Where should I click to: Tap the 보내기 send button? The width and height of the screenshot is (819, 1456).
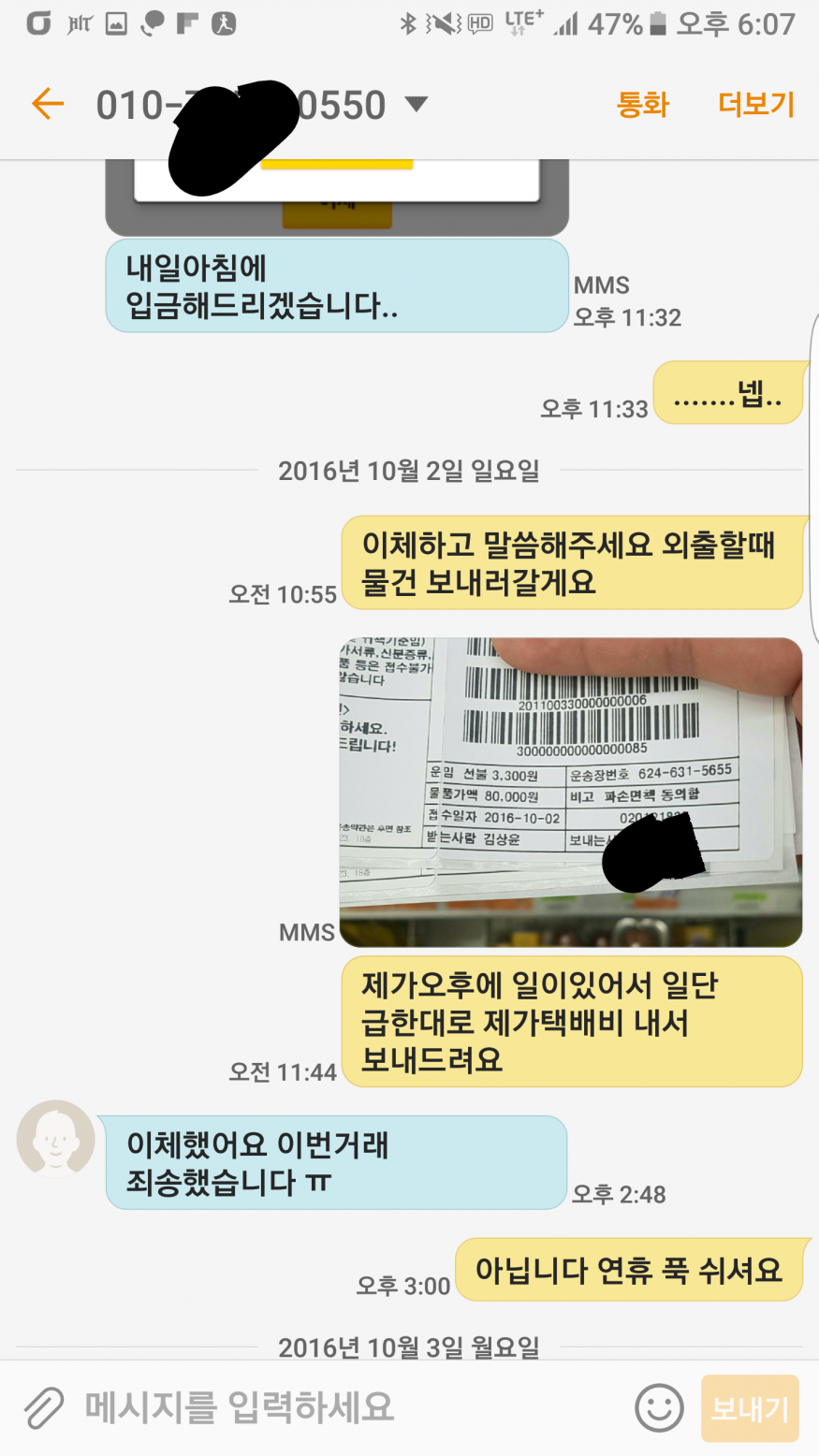[750, 1407]
